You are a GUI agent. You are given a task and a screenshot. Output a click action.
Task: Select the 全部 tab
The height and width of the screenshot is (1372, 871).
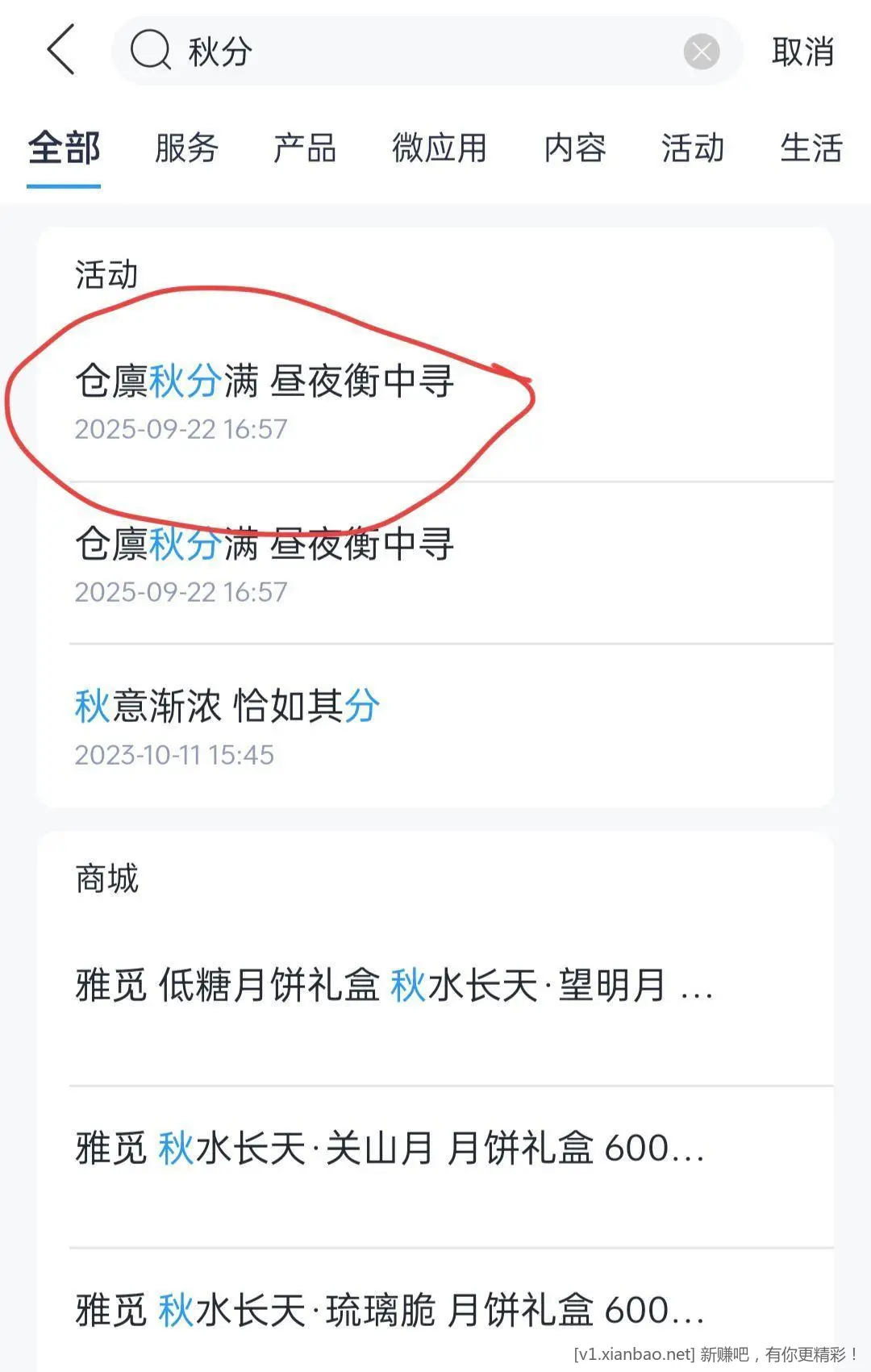point(64,148)
